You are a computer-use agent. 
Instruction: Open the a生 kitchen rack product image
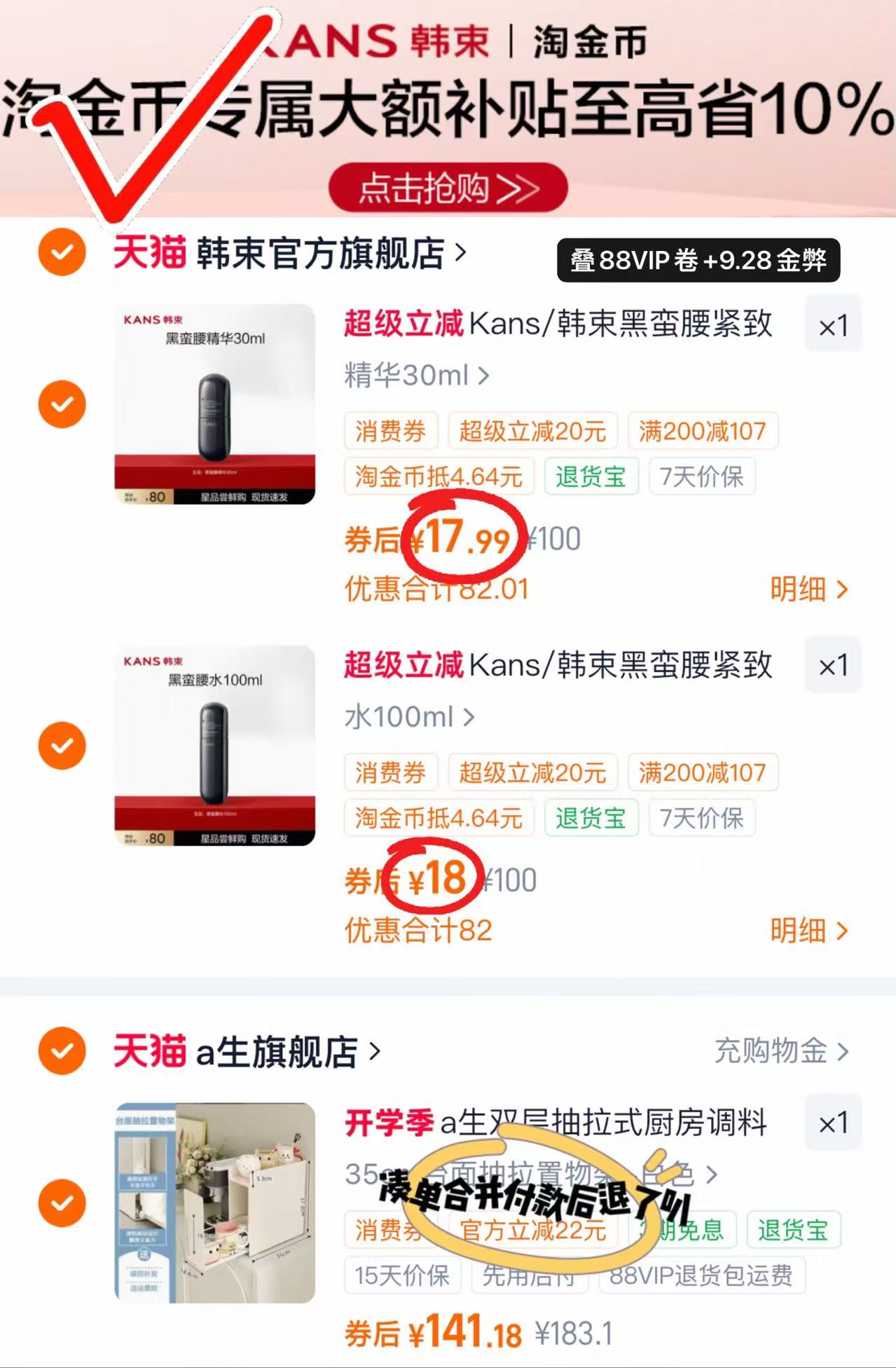click(215, 1203)
